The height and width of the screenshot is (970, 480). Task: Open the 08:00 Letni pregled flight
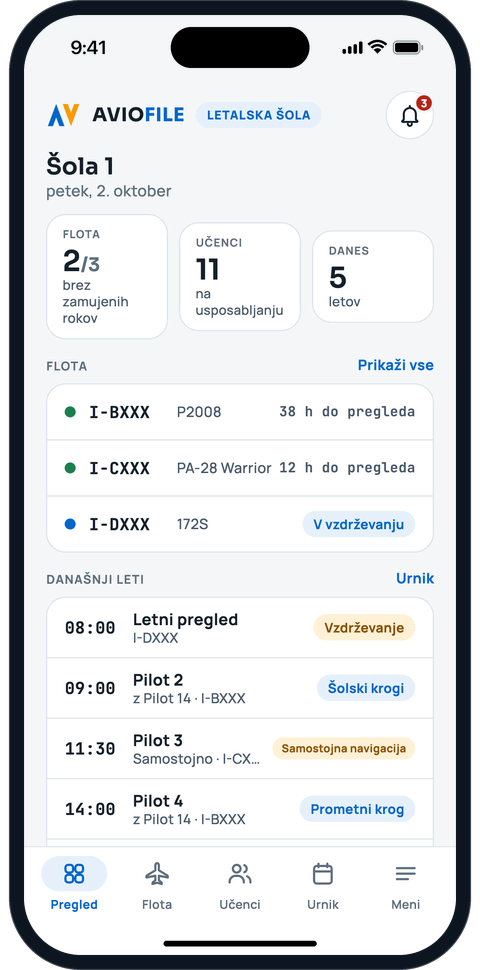click(240, 627)
